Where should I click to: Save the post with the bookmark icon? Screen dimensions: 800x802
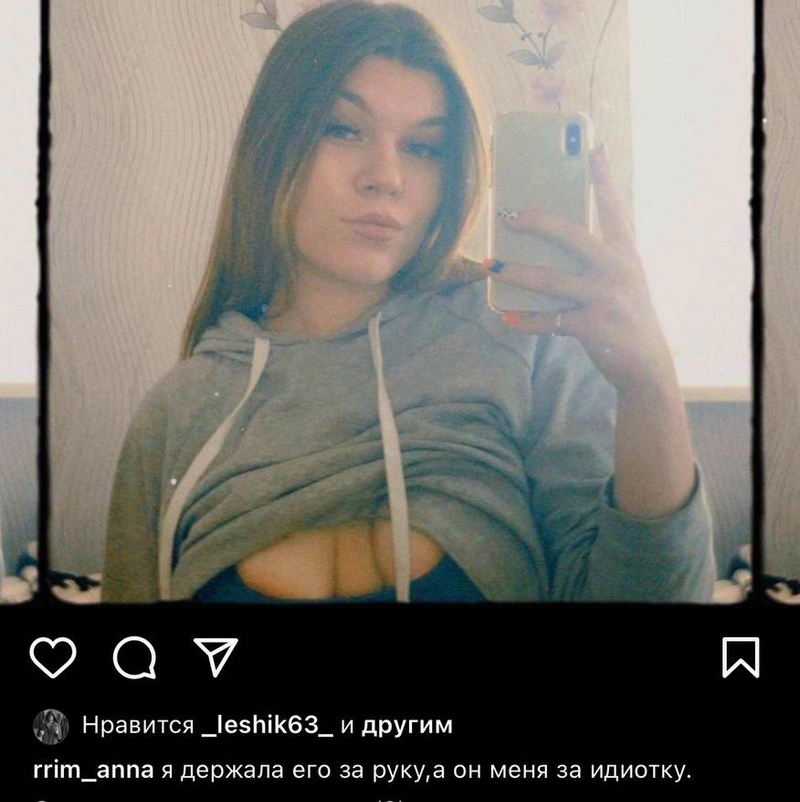coord(740,657)
